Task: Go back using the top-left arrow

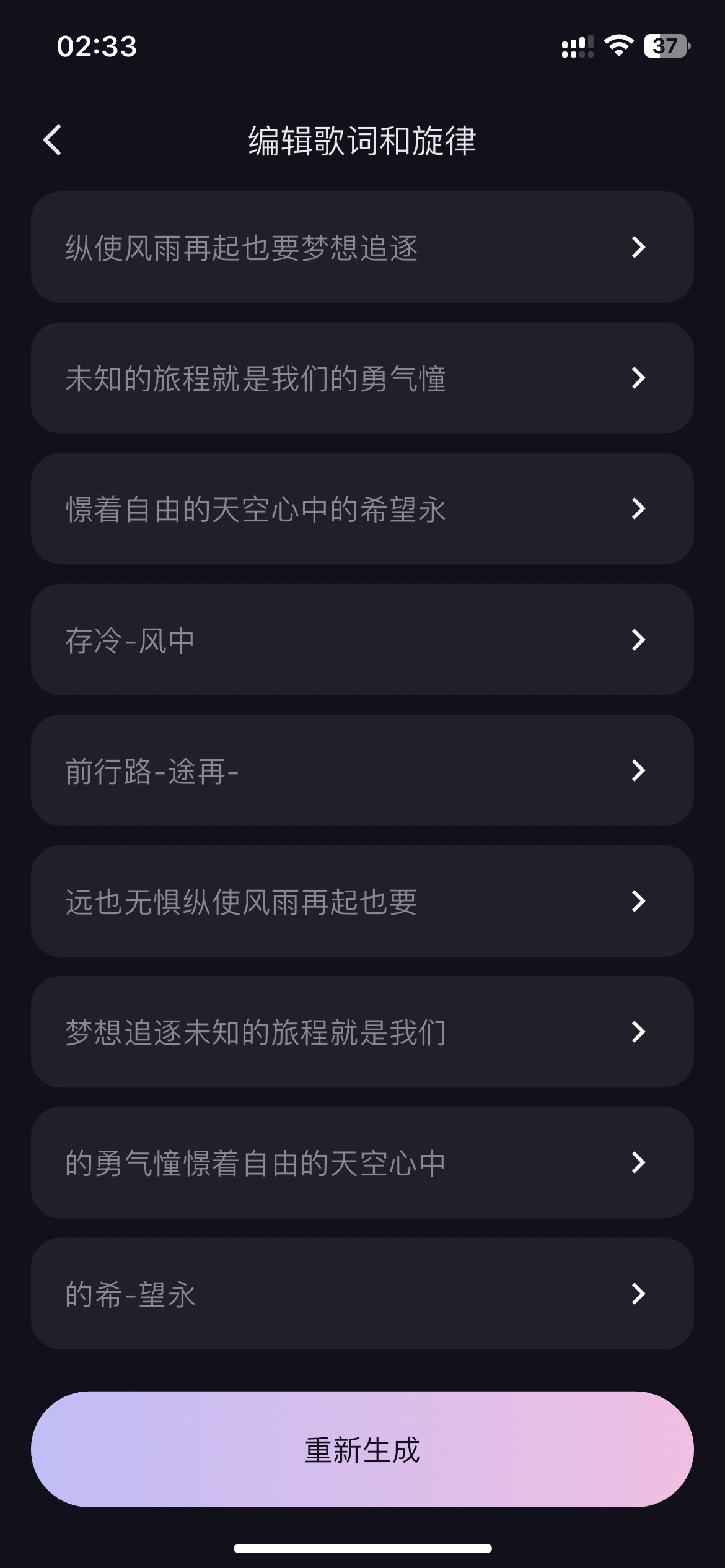Action: tap(53, 140)
